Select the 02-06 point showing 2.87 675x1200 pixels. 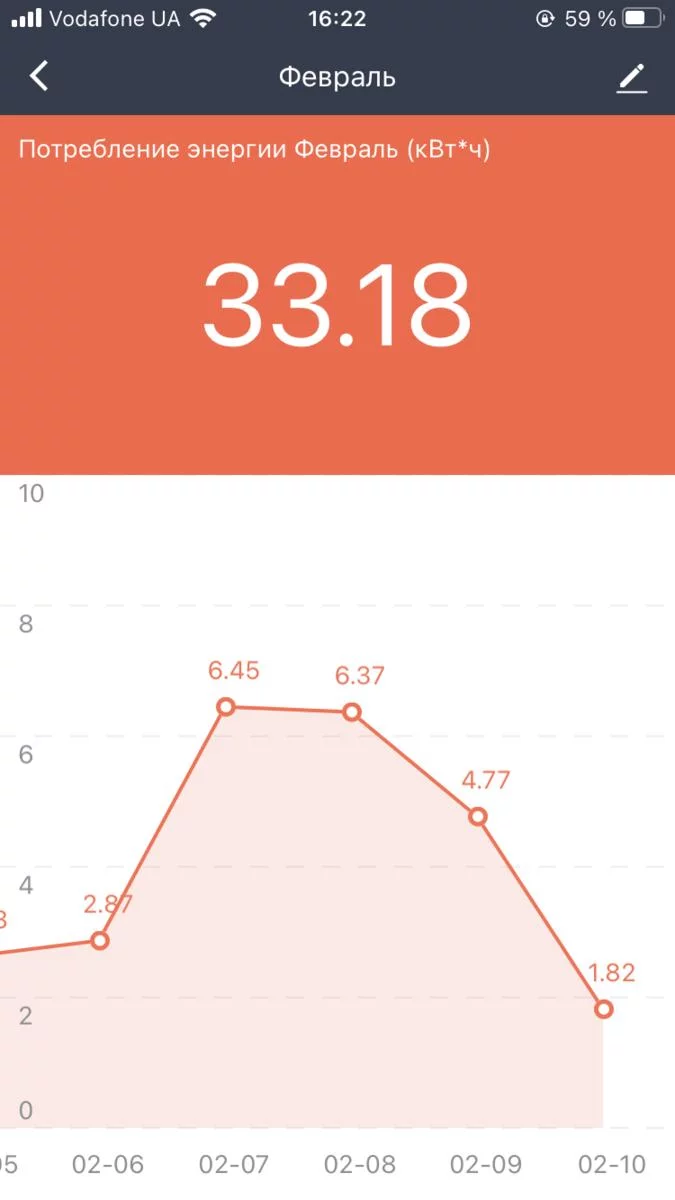click(100, 940)
